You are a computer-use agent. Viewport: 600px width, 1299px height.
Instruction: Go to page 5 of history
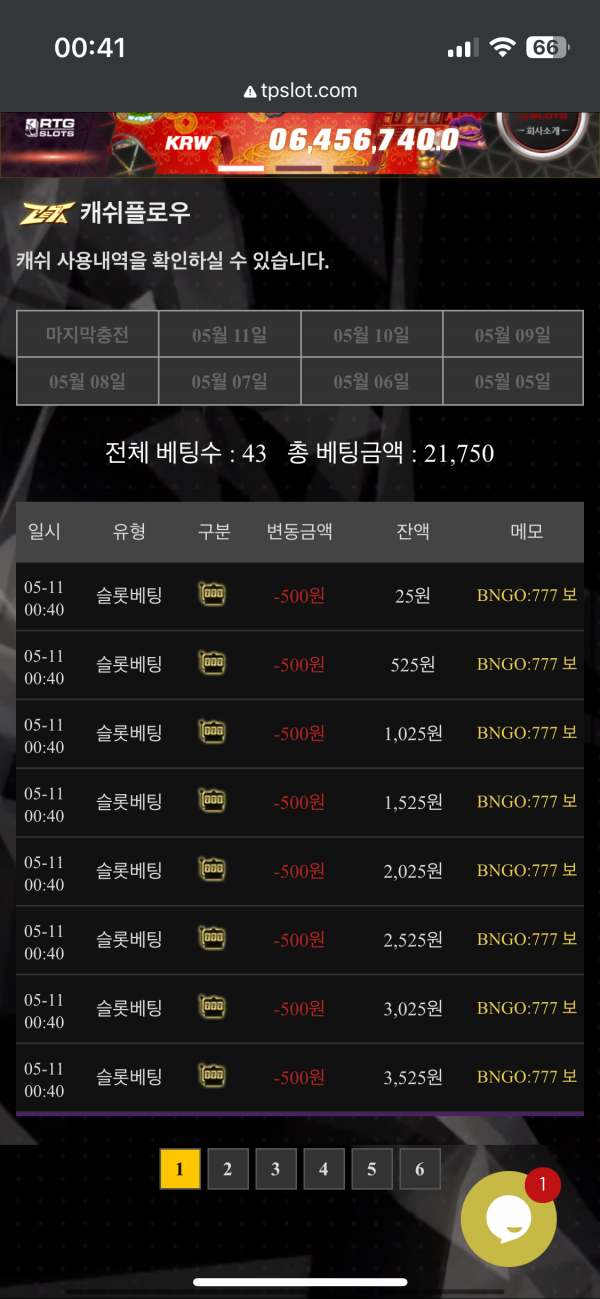372,1169
